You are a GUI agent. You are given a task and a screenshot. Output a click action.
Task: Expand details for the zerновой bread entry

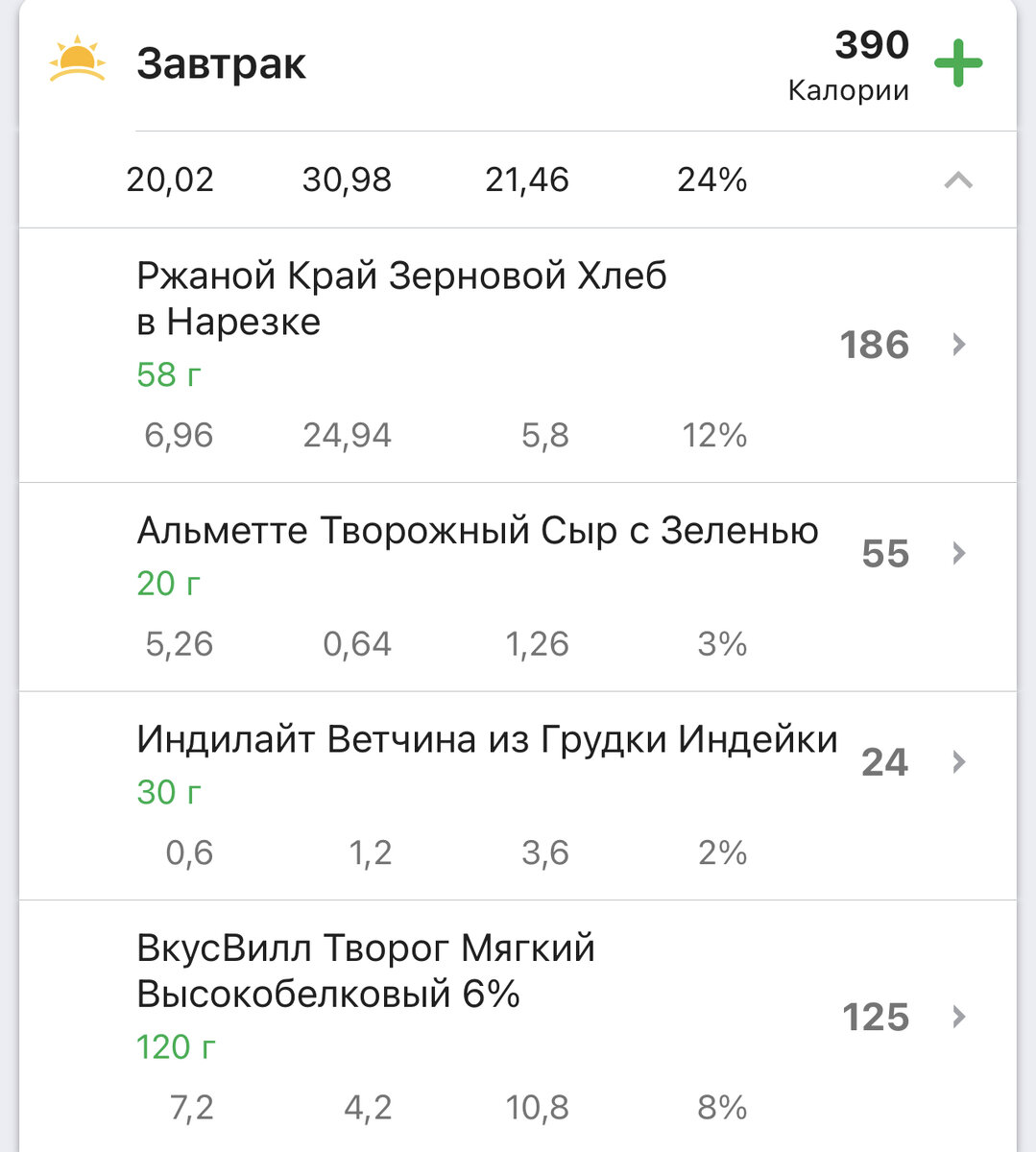point(957,346)
